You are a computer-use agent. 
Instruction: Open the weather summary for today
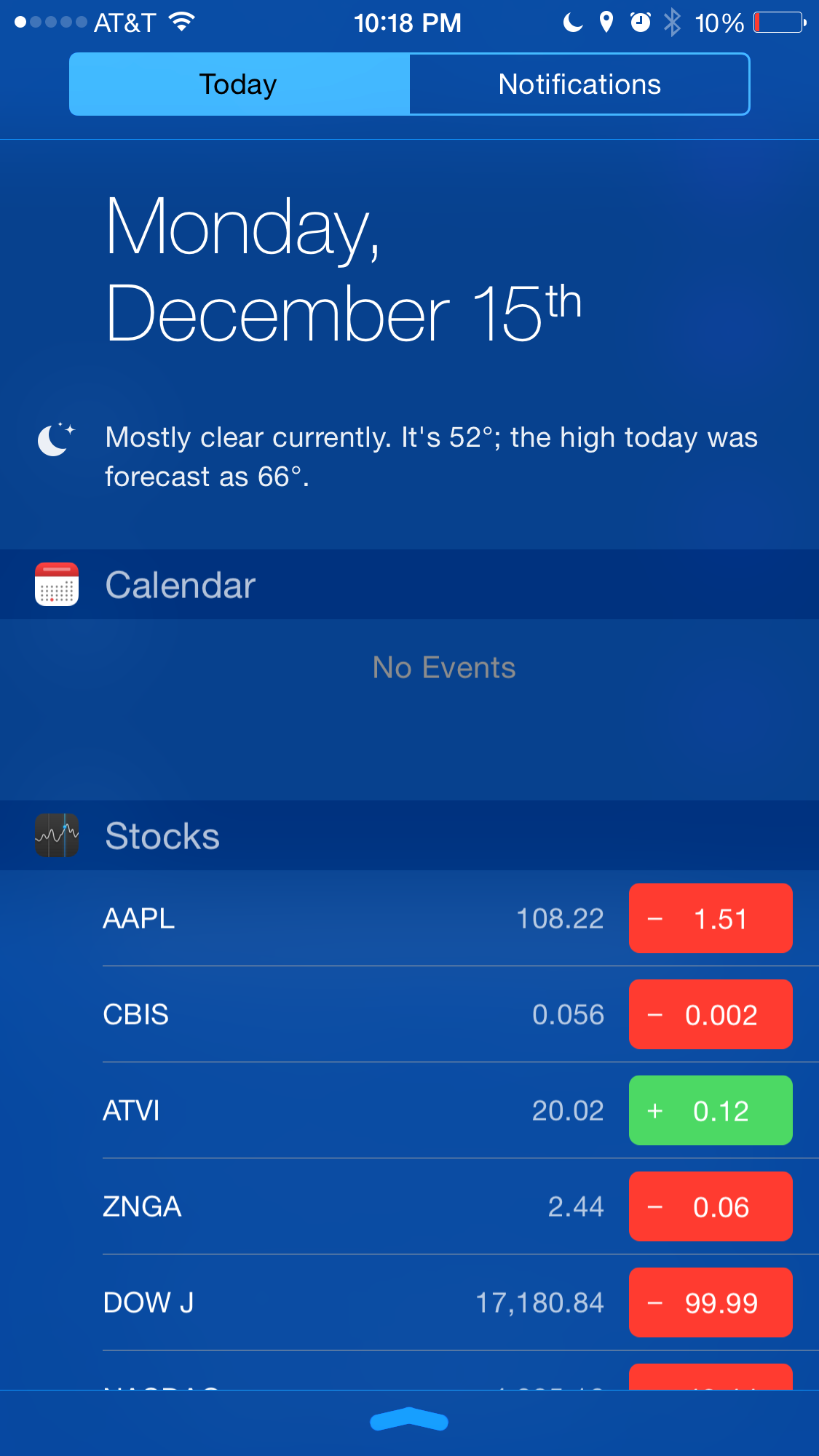pyautogui.click(x=431, y=457)
